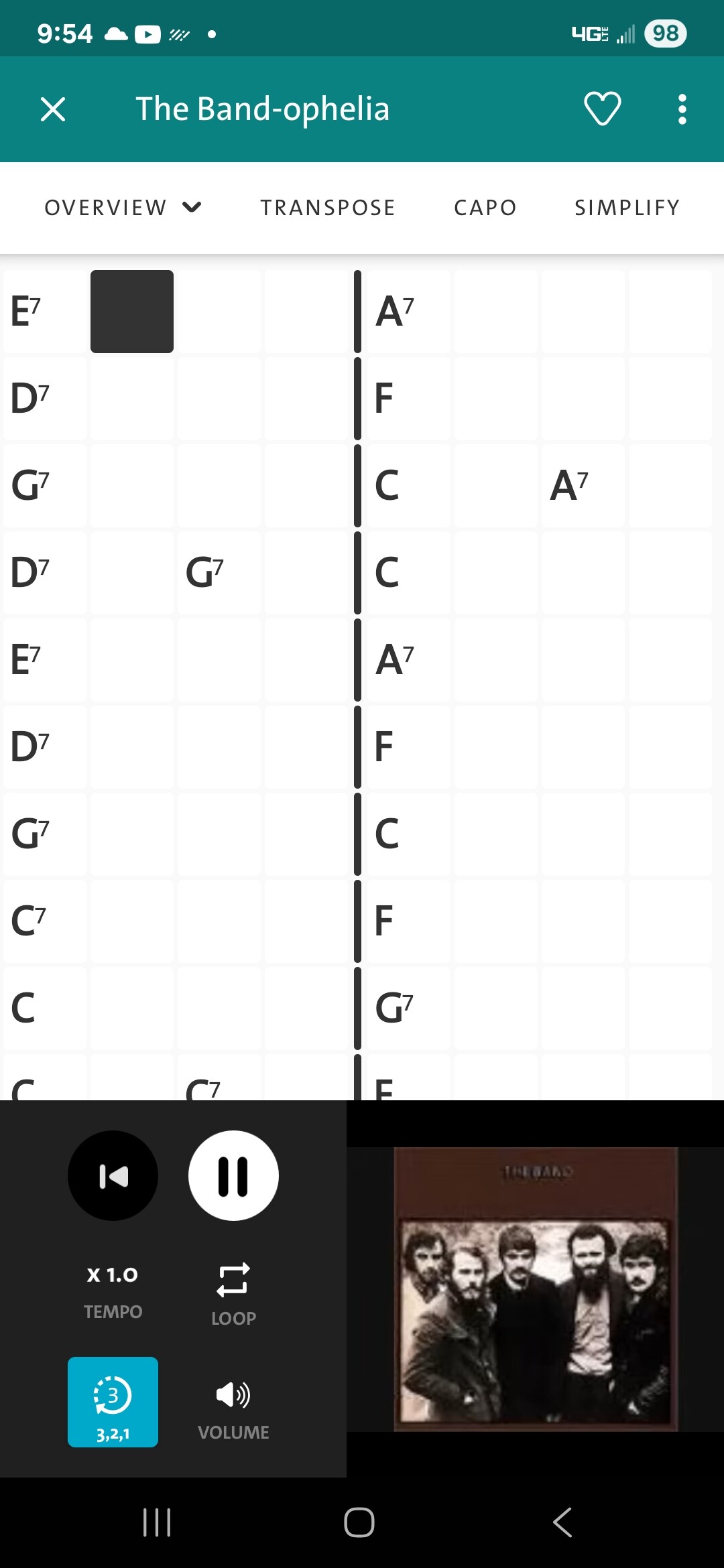
Task: Restart the song from the beginning
Action: click(x=113, y=1176)
